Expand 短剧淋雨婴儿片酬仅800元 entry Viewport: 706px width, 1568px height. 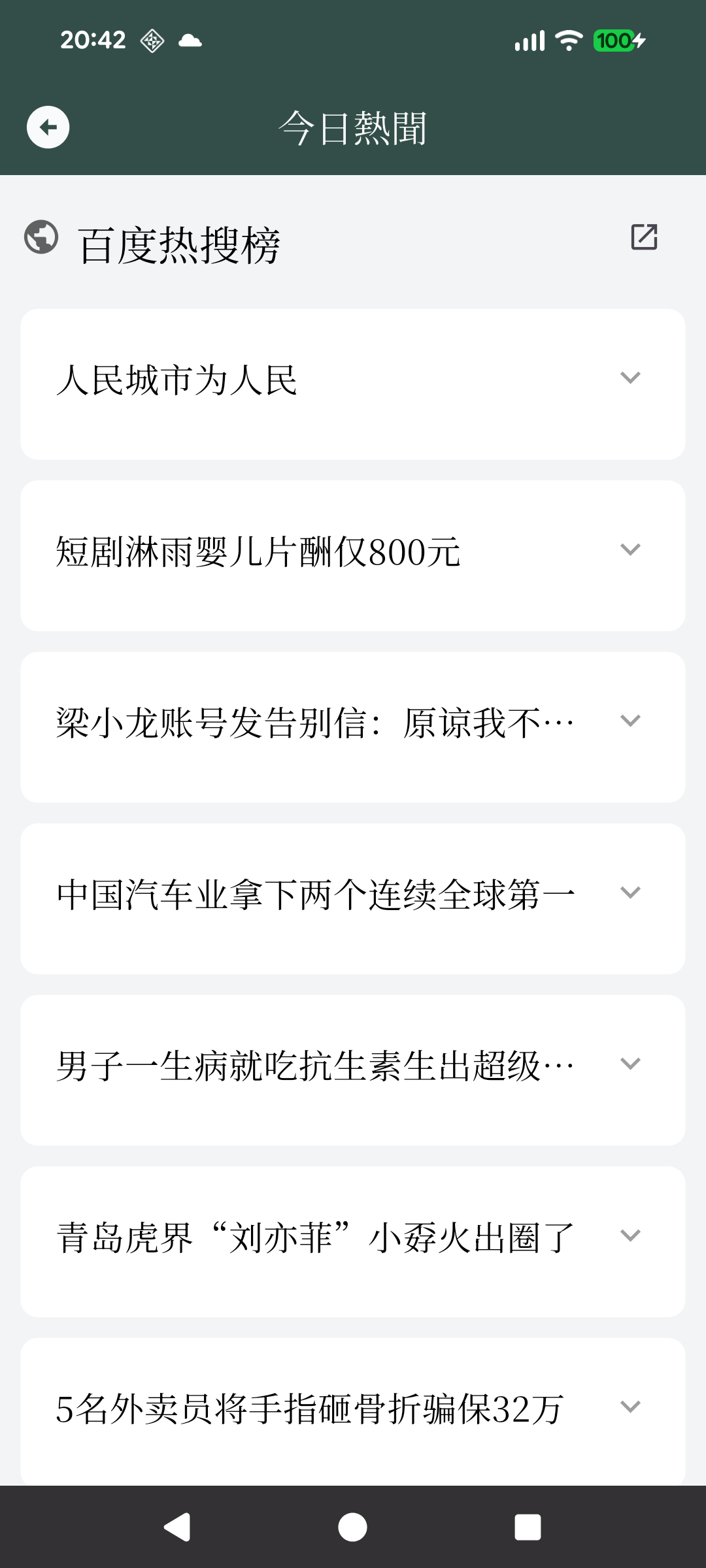click(x=630, y=549)
